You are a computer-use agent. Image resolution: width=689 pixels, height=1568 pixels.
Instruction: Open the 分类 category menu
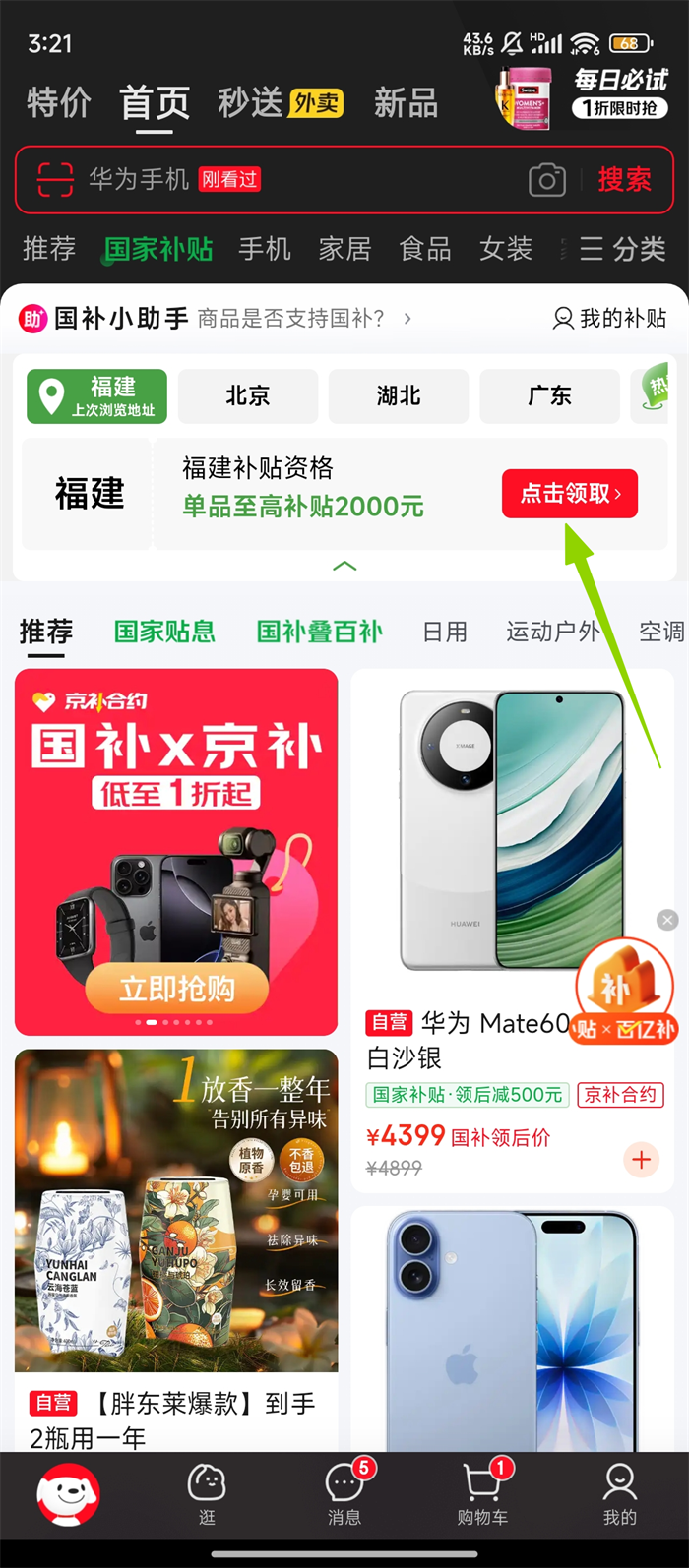pyautogui.click(x=622, y=249)
